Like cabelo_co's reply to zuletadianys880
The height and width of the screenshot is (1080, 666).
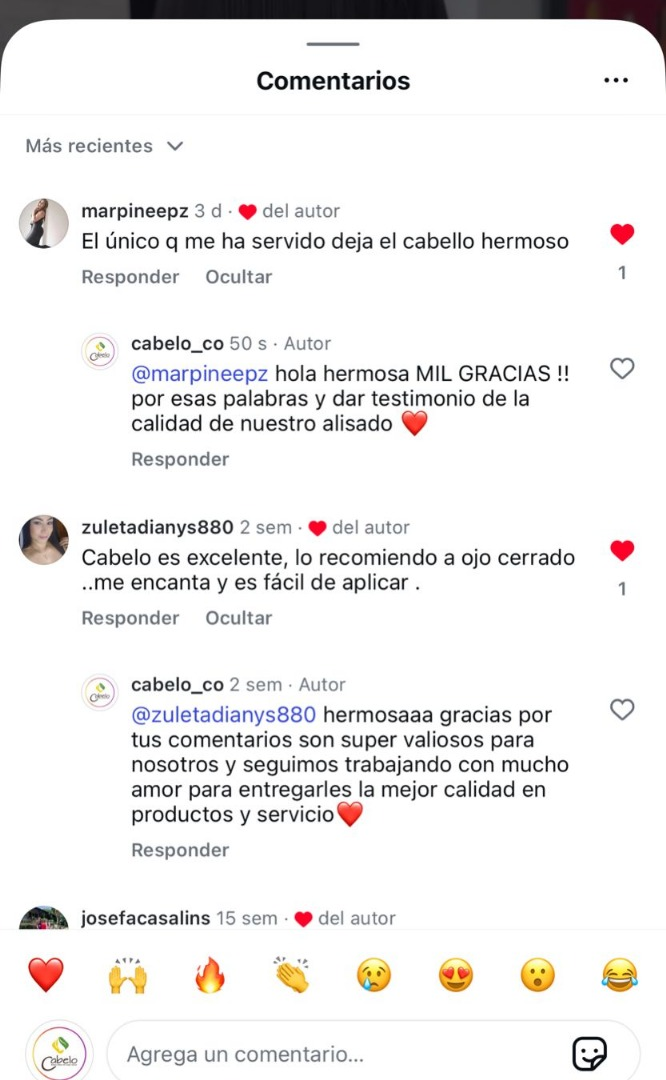622,710
